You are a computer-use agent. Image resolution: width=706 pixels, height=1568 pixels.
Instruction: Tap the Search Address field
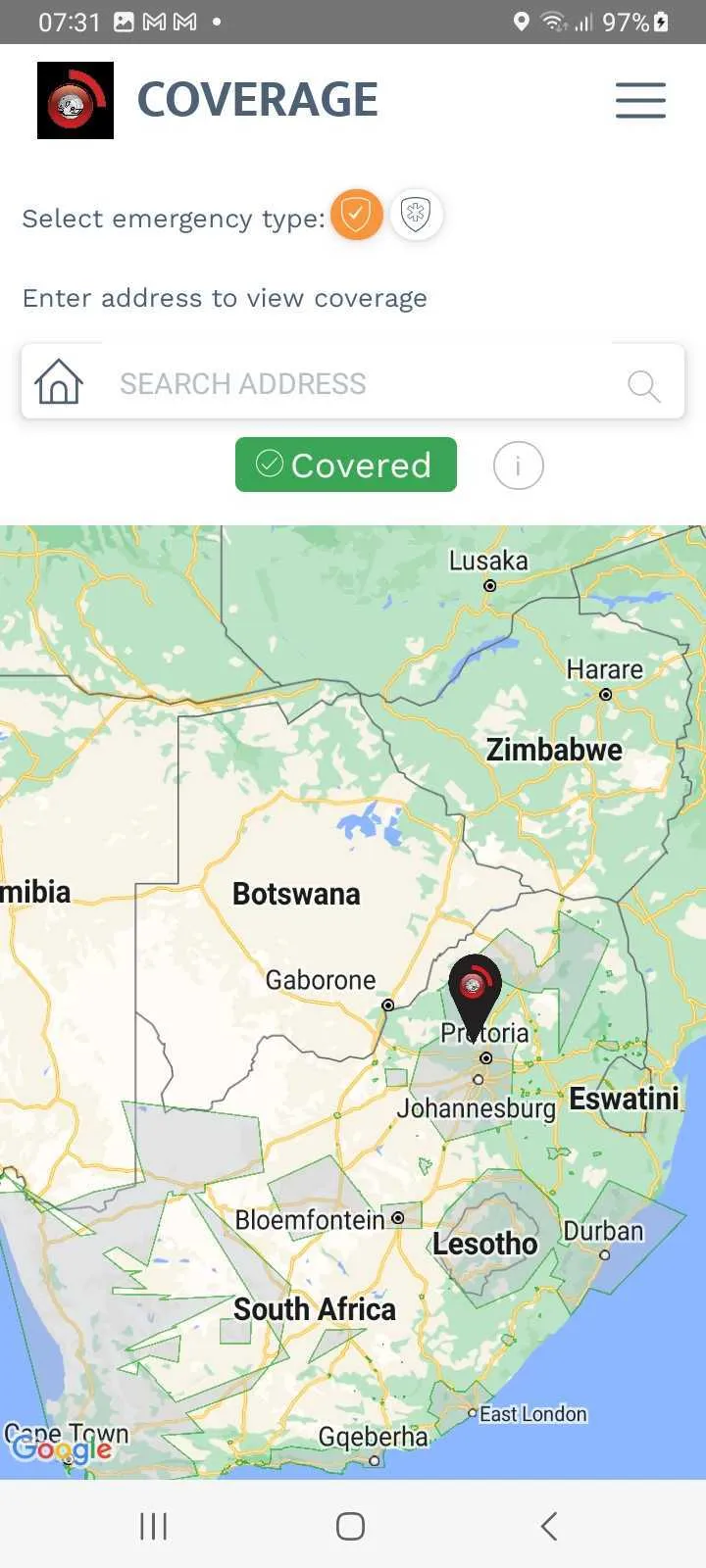pyautogui.click(x=363, y=383)
